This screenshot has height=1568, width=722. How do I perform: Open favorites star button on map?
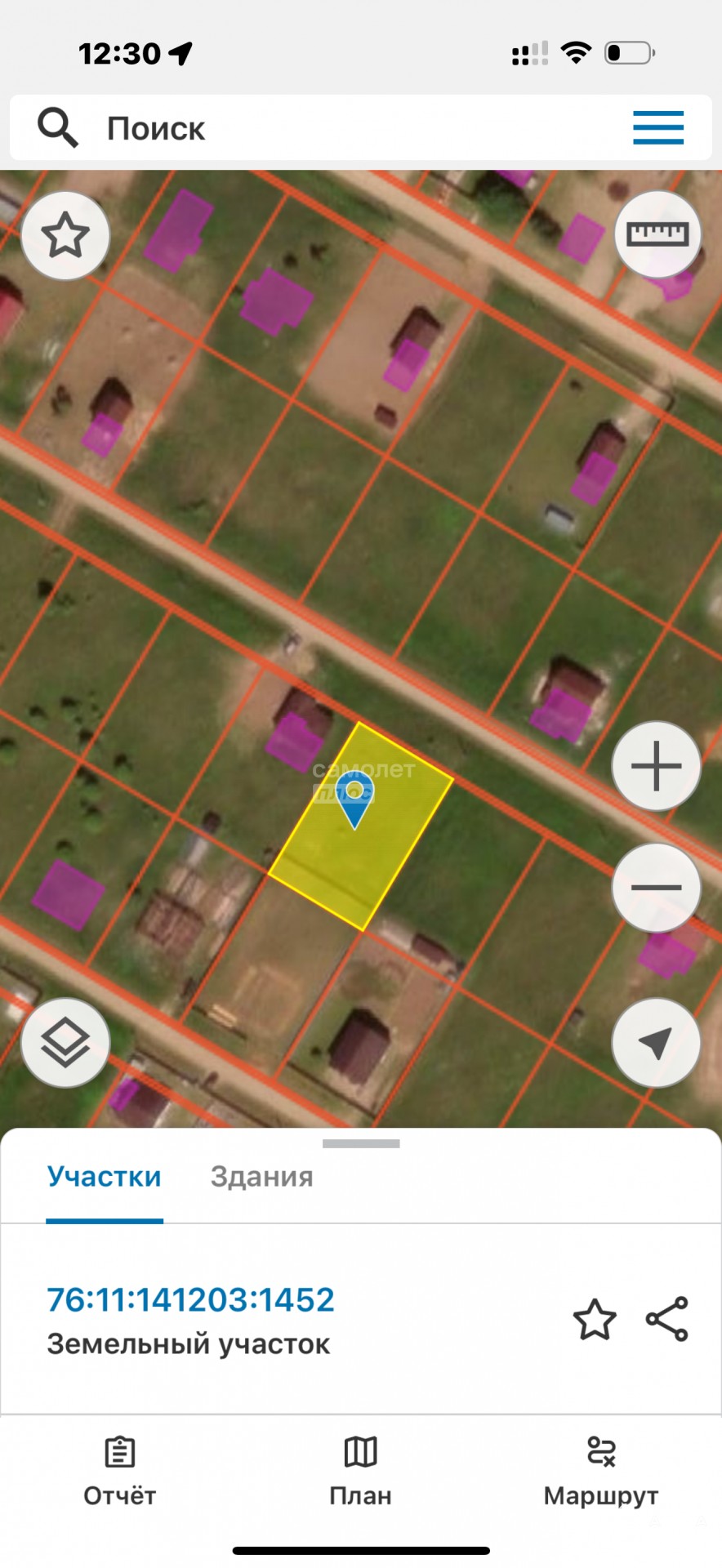[x=65, y=236]
